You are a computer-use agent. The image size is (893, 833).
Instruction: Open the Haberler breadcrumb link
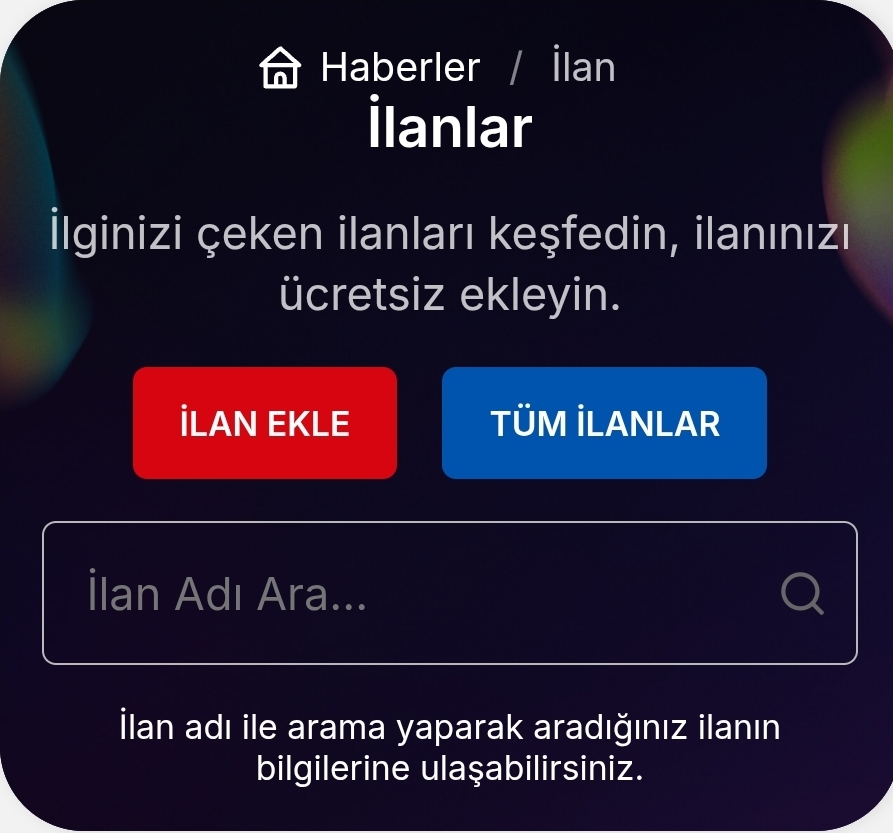pos(399,69)
